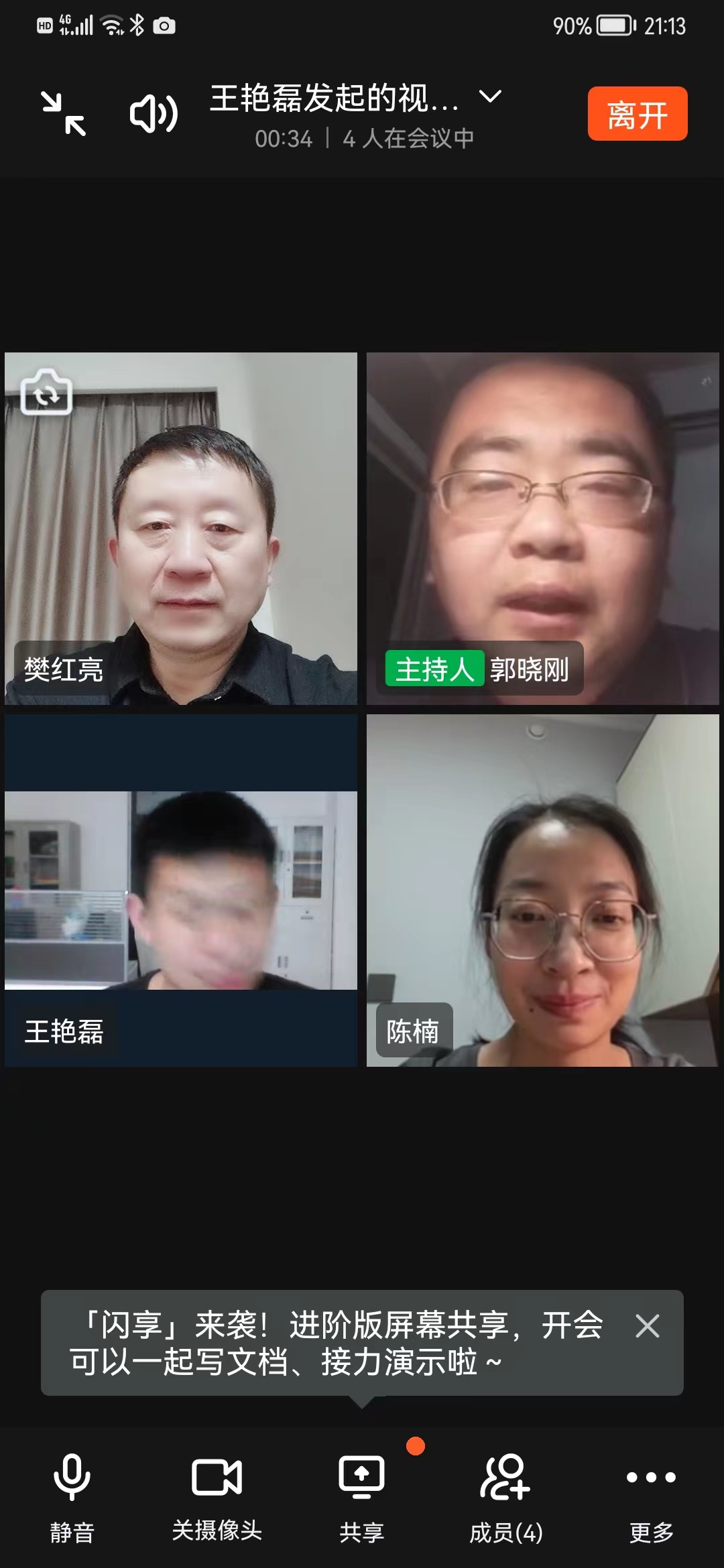Leave the meeting with 离开 button
Image resolution: width=724 pixels, height=1568 pixels.
point(637,114)
